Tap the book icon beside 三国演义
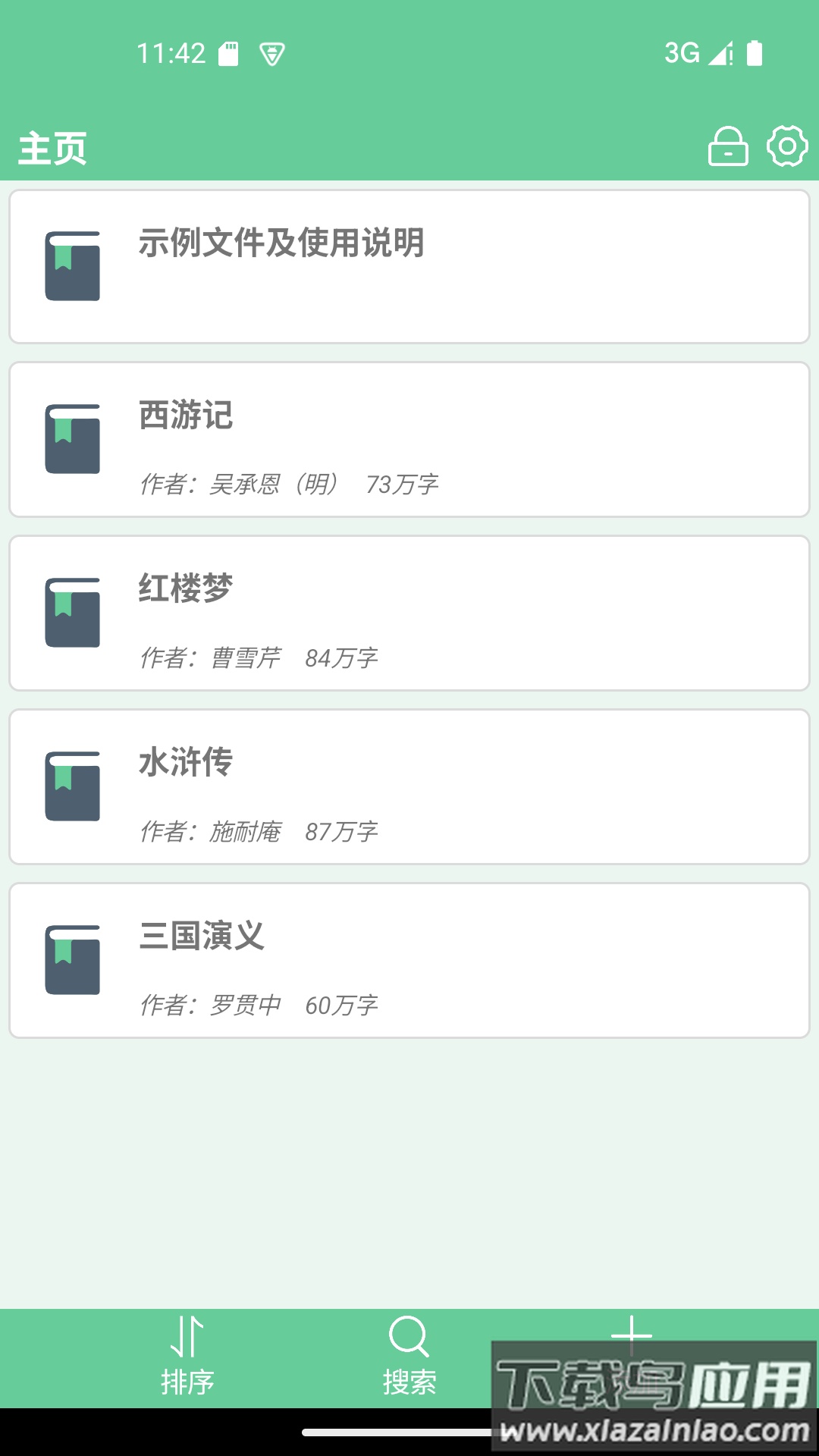819x1456 pixels. point(72,959)
